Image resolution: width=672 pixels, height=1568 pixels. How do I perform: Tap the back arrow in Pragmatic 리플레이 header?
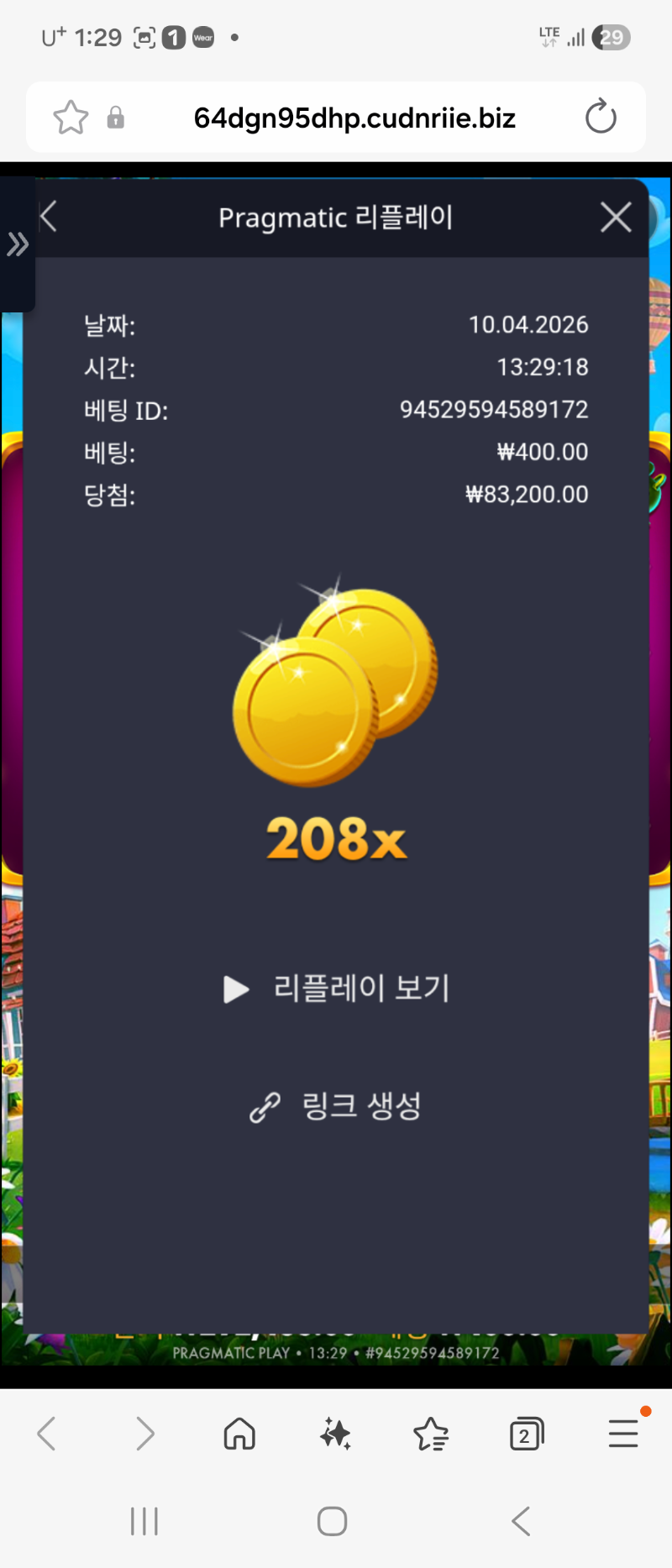[x=47, y=216]
